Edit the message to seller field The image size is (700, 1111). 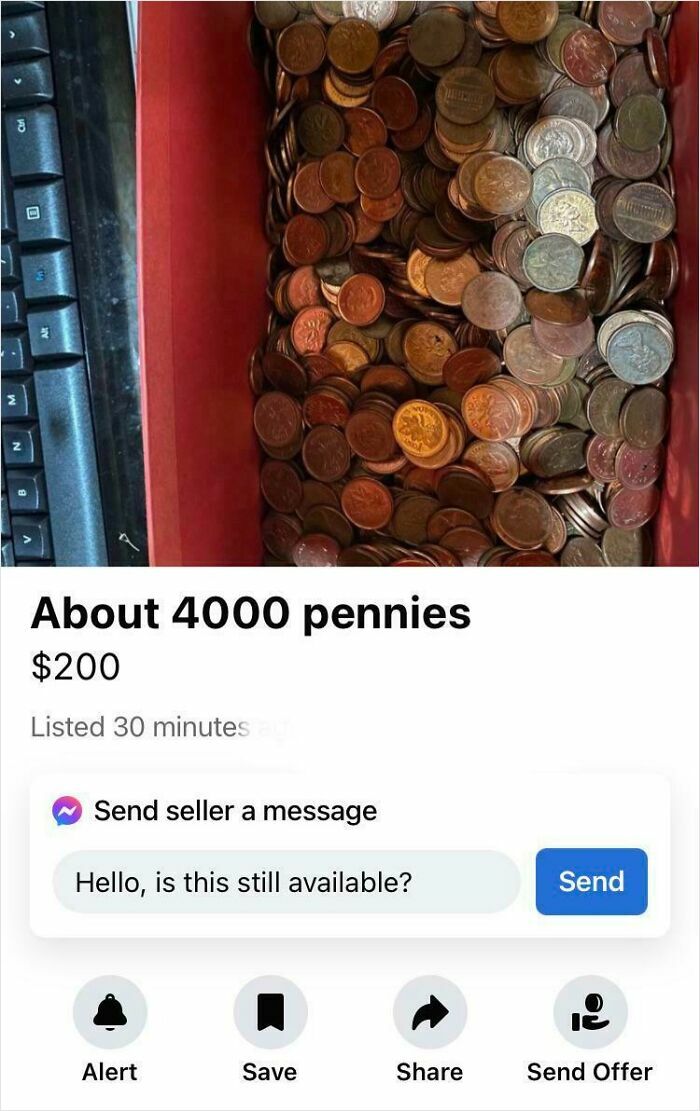pos(286,882)
